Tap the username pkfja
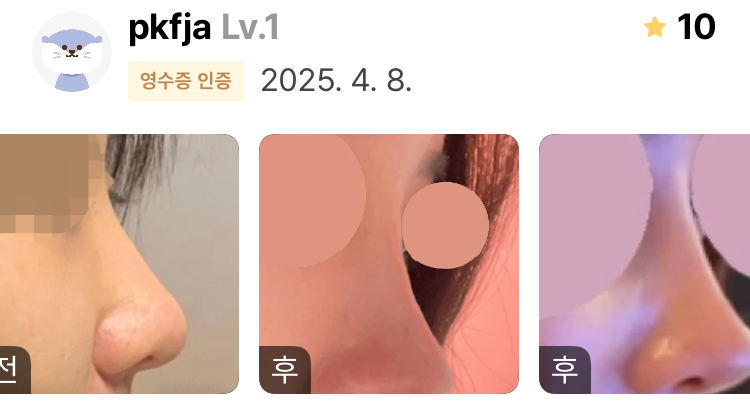 click(170, 28)
